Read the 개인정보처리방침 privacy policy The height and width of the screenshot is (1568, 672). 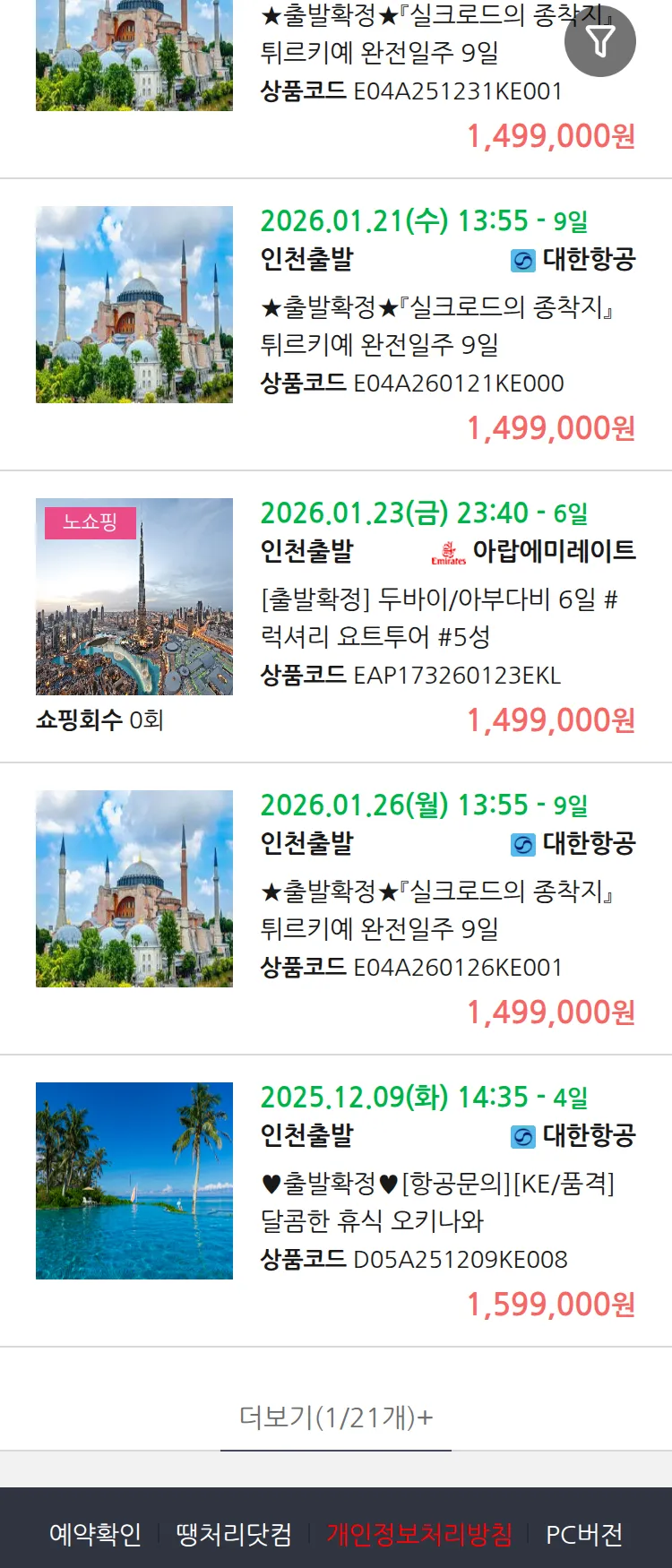tap(419, 1534)
